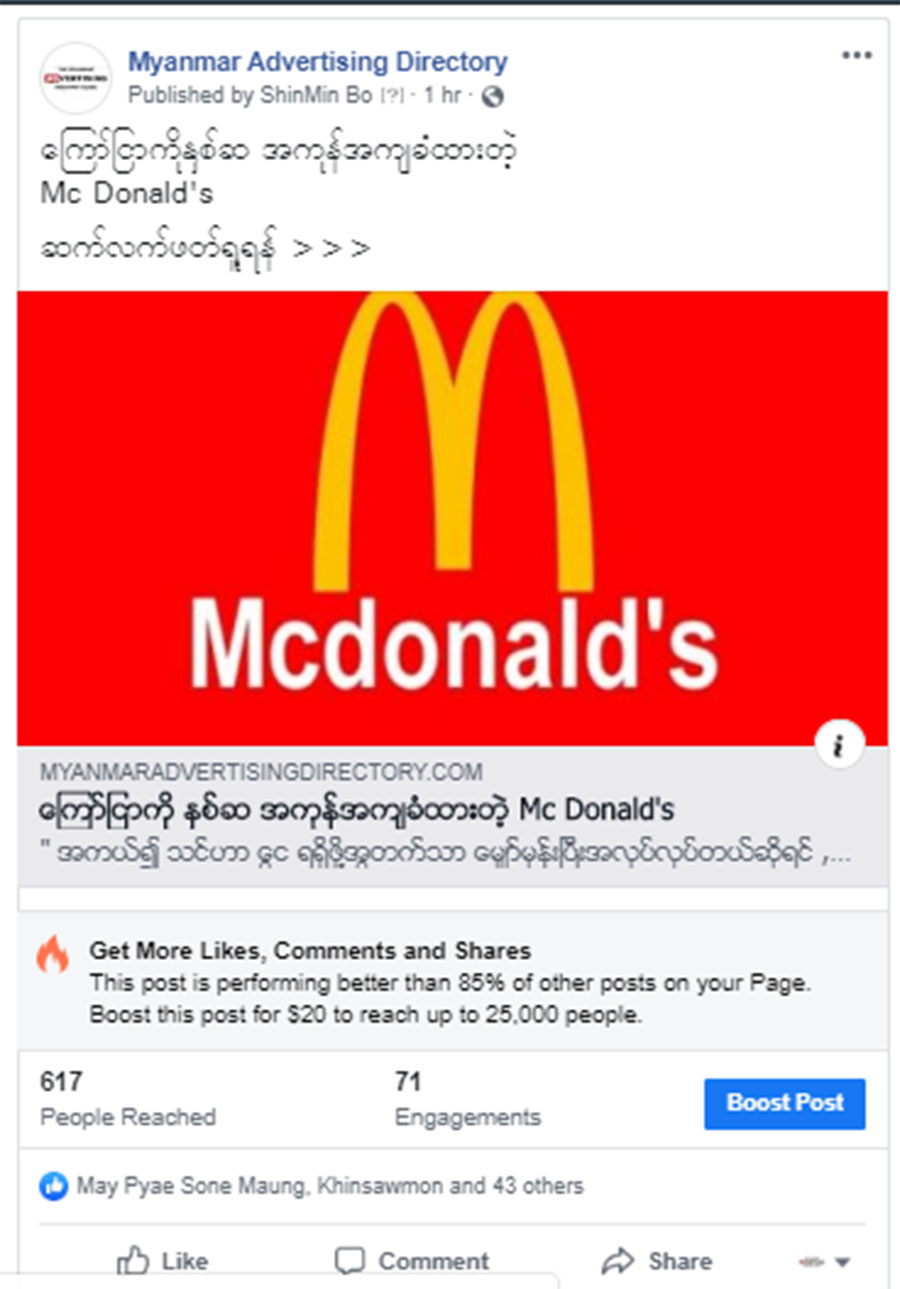The image size is (900, 1289).
Task: View who reacted to the post
Action: (x=329, y=1187)
